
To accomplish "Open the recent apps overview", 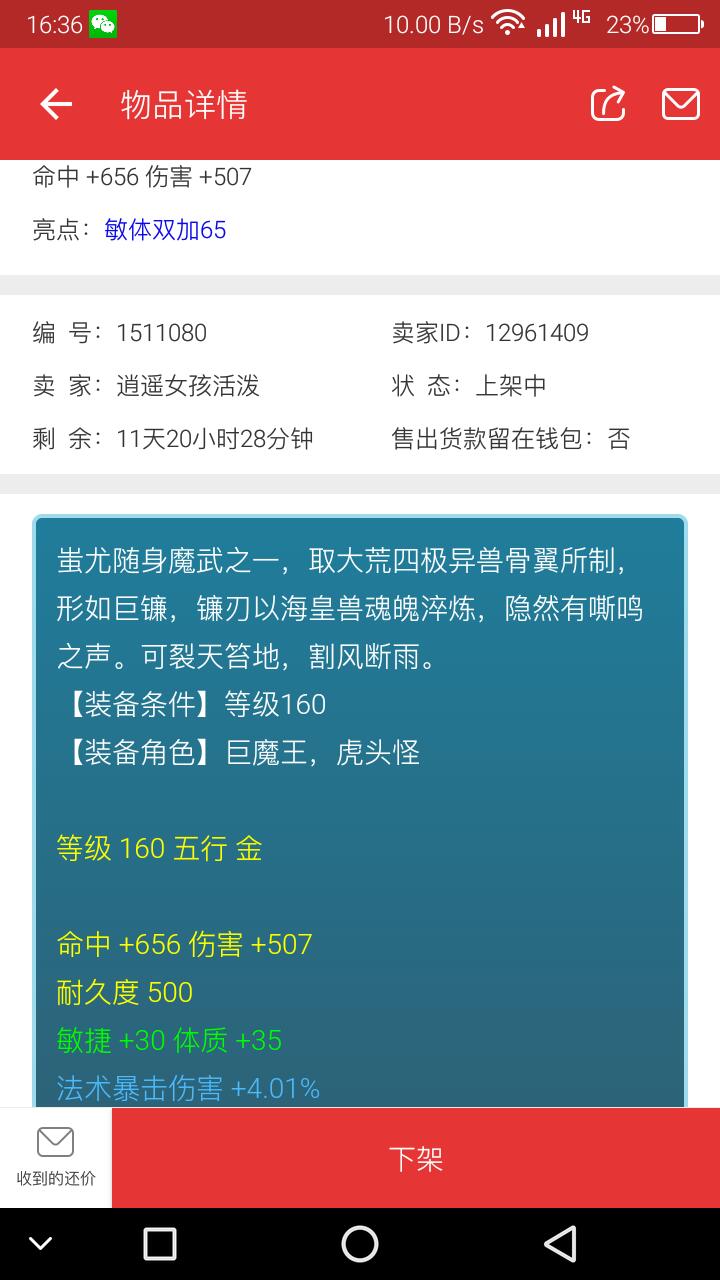I will [x=160, y=1244].
